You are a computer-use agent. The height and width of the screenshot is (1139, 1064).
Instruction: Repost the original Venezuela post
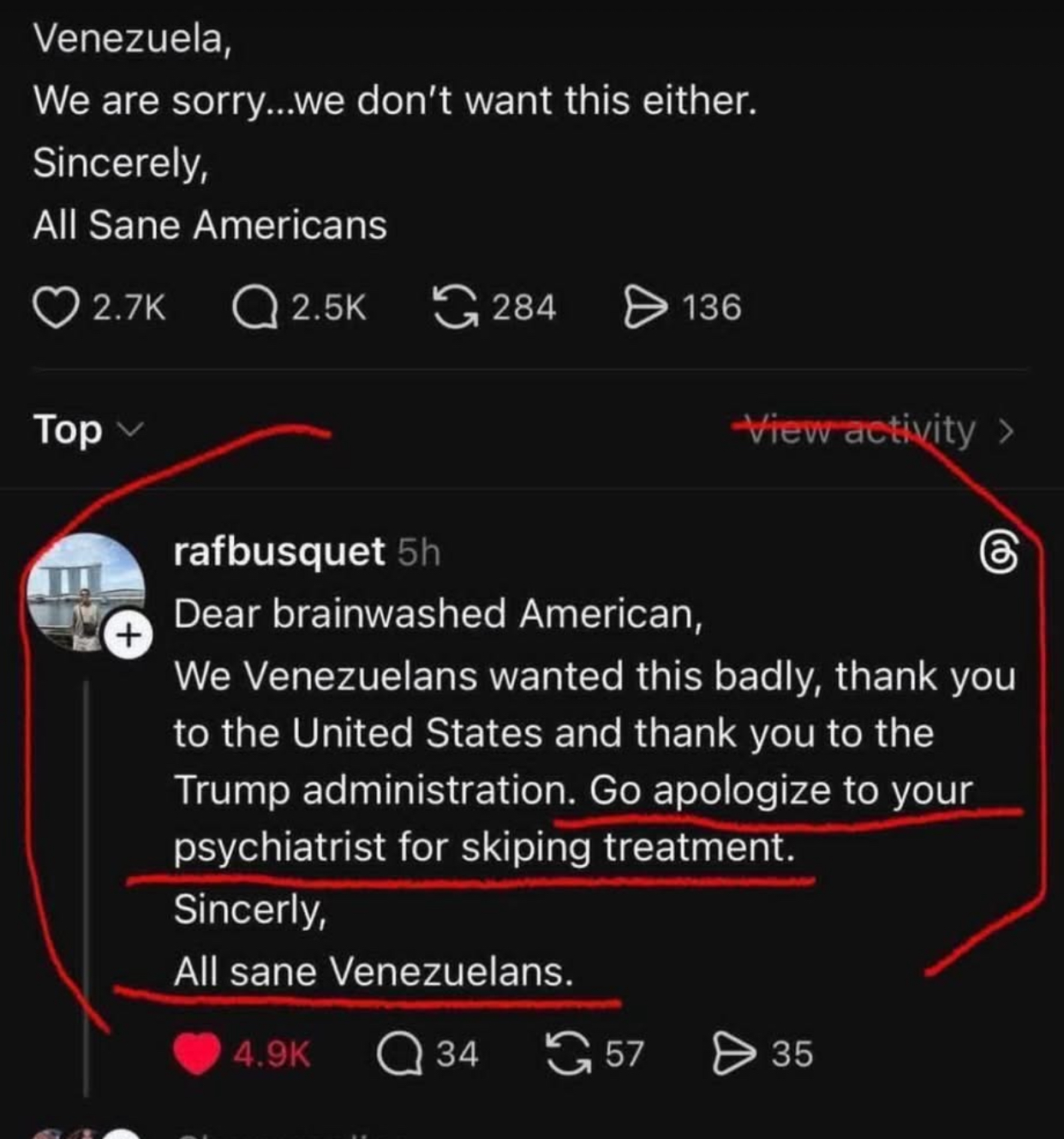[455, 308]
